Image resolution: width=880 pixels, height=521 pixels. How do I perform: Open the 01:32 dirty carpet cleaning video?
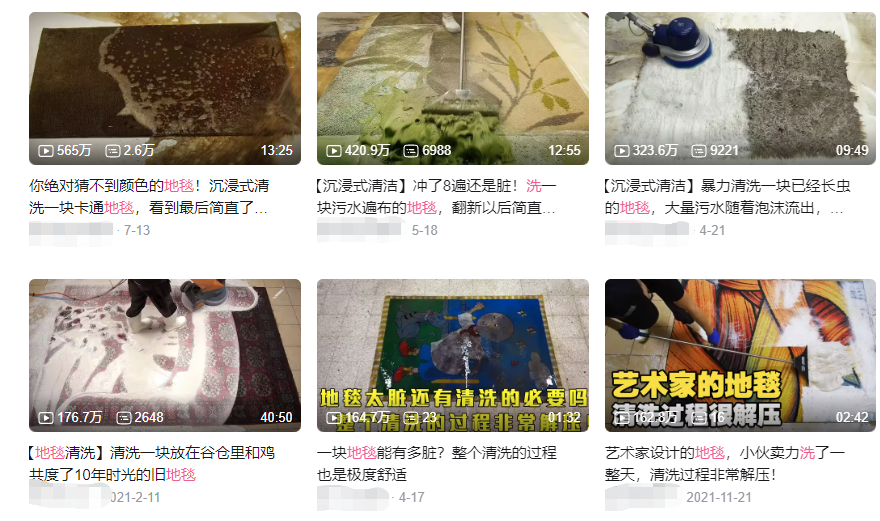453,355
